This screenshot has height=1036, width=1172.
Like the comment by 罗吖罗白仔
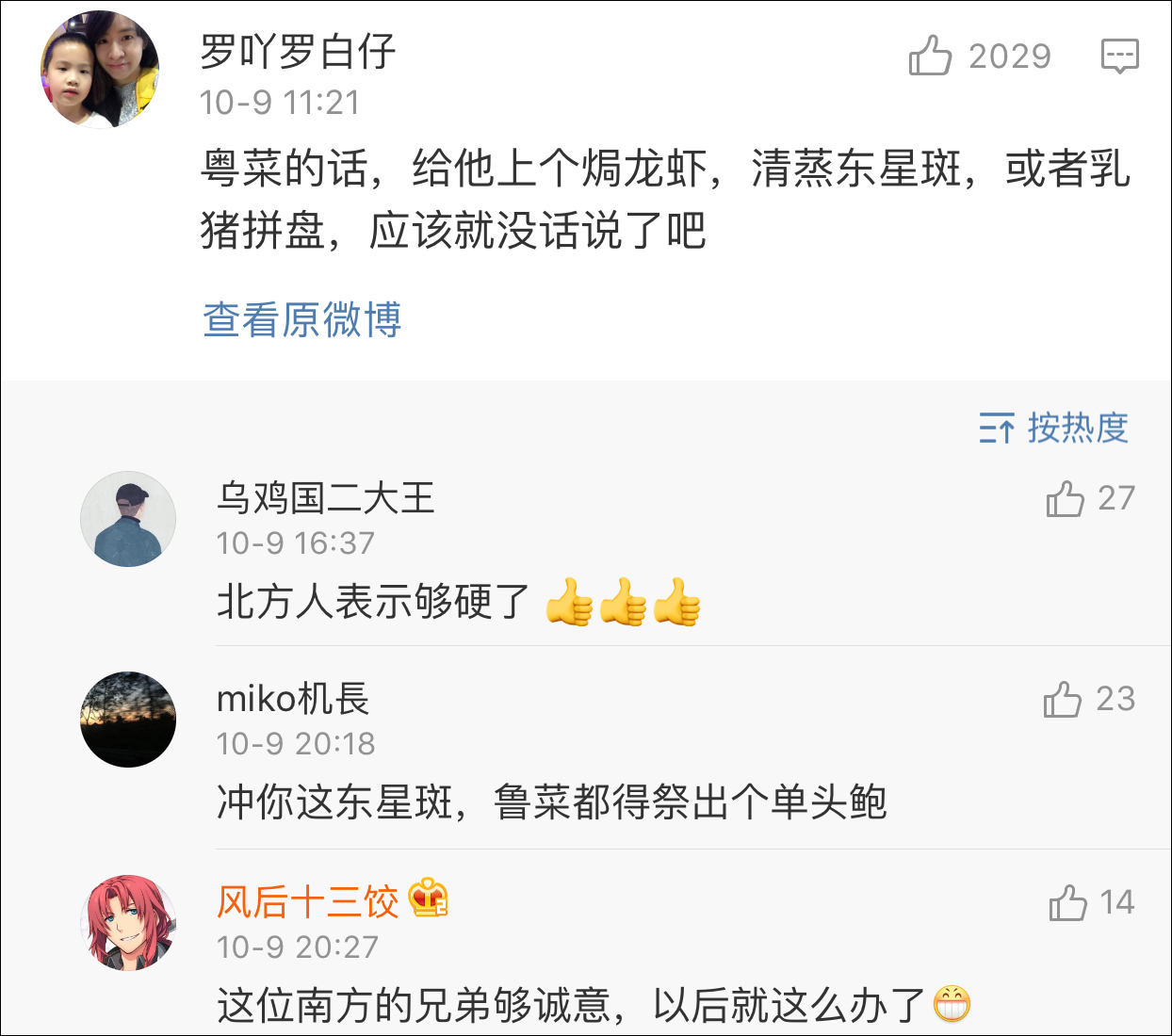pyautogui.click(x=931, y=57)
